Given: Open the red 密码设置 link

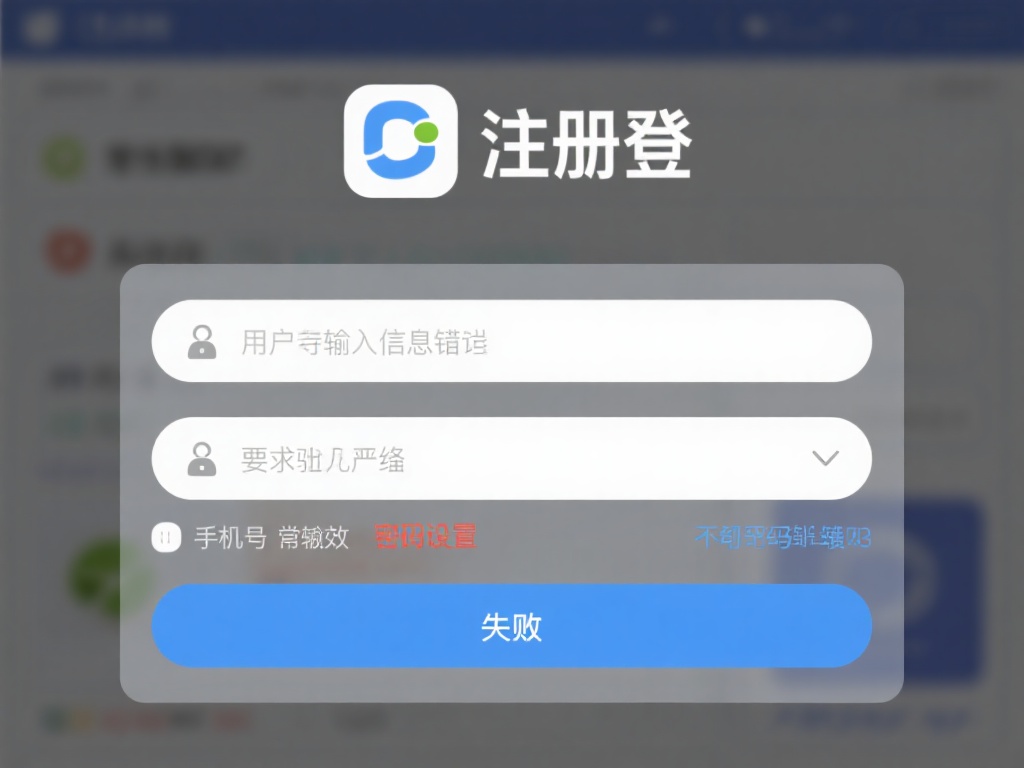Looking at the screenshot, I should [425, 537].
